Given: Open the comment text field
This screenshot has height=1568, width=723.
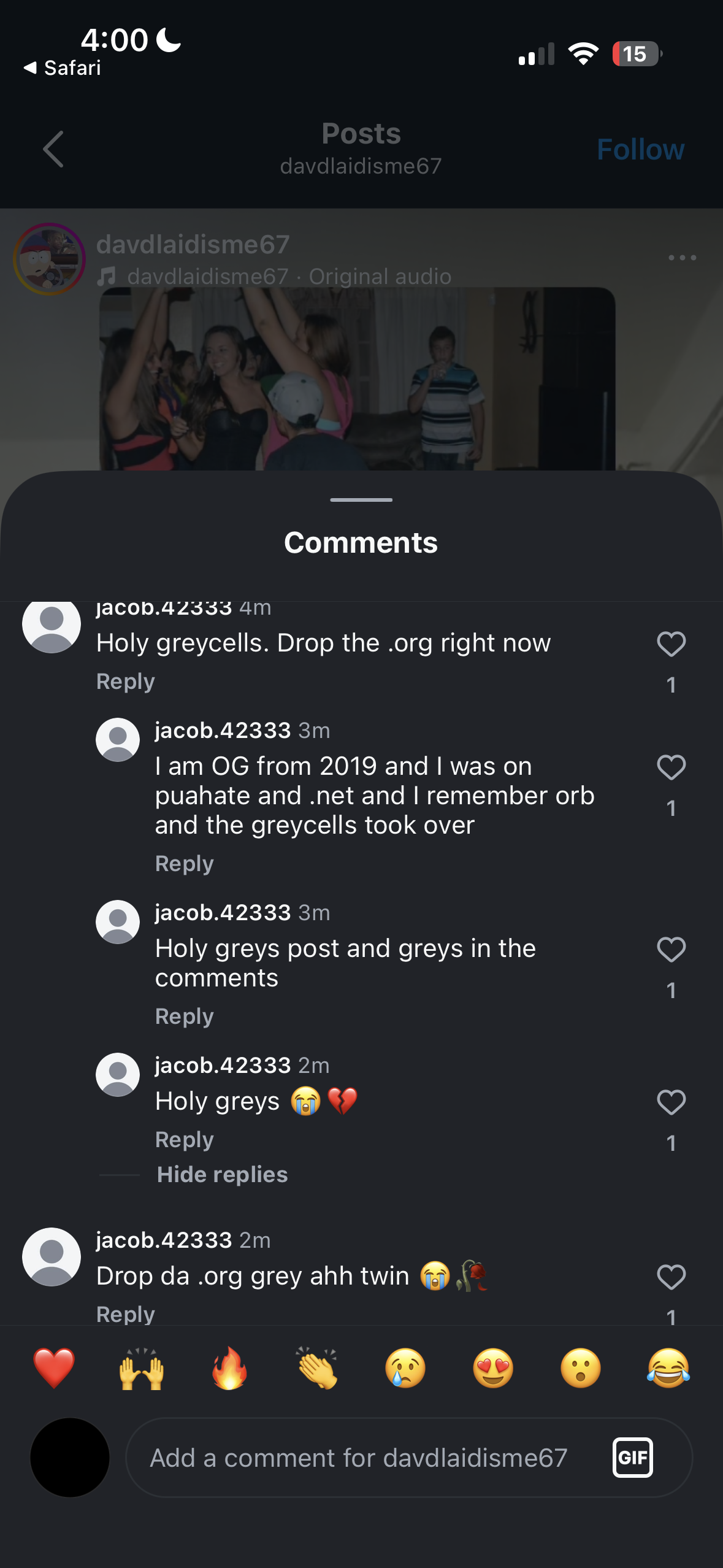Looking at the screenshot, I should click(x=359, y=1458).
